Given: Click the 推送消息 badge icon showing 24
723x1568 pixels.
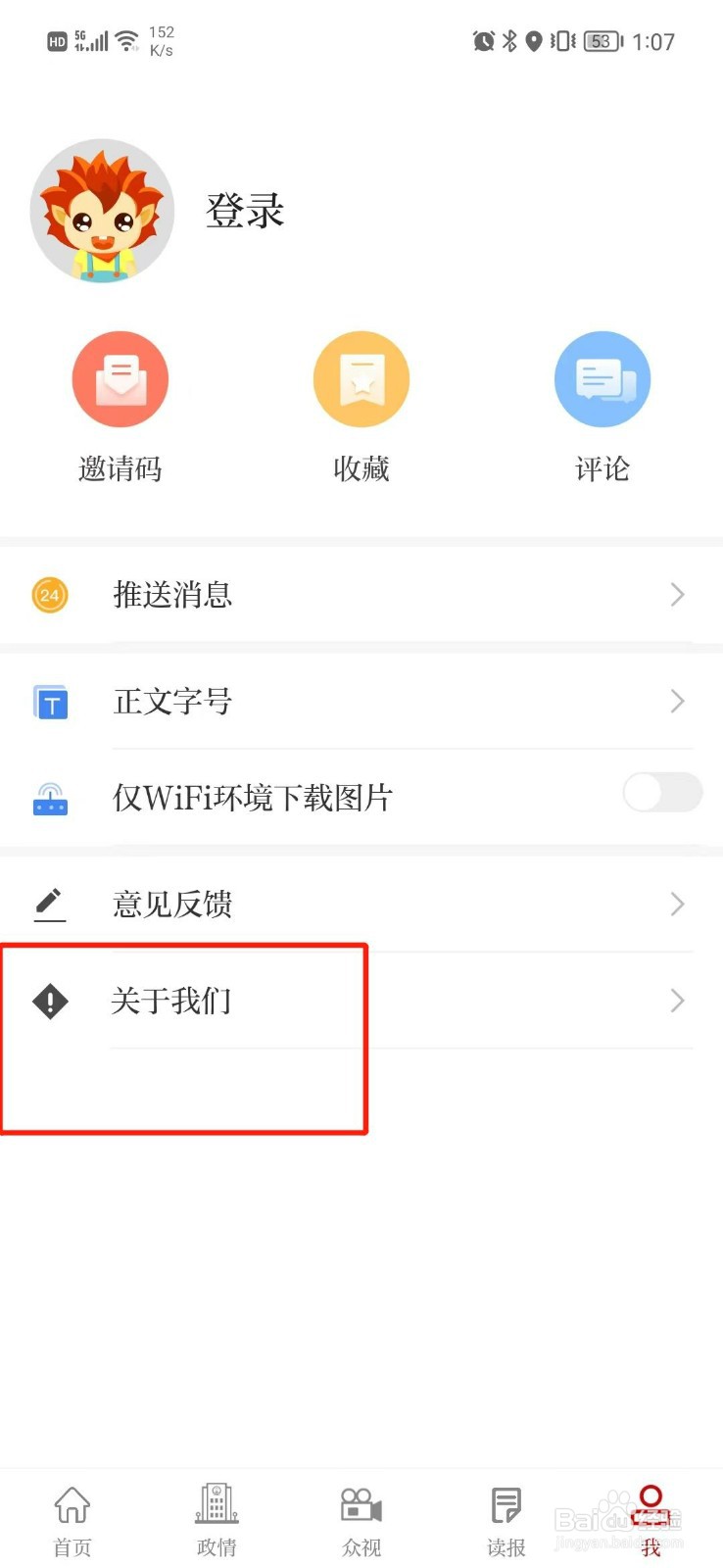Looking at the screenshot, I should (50, 595).
